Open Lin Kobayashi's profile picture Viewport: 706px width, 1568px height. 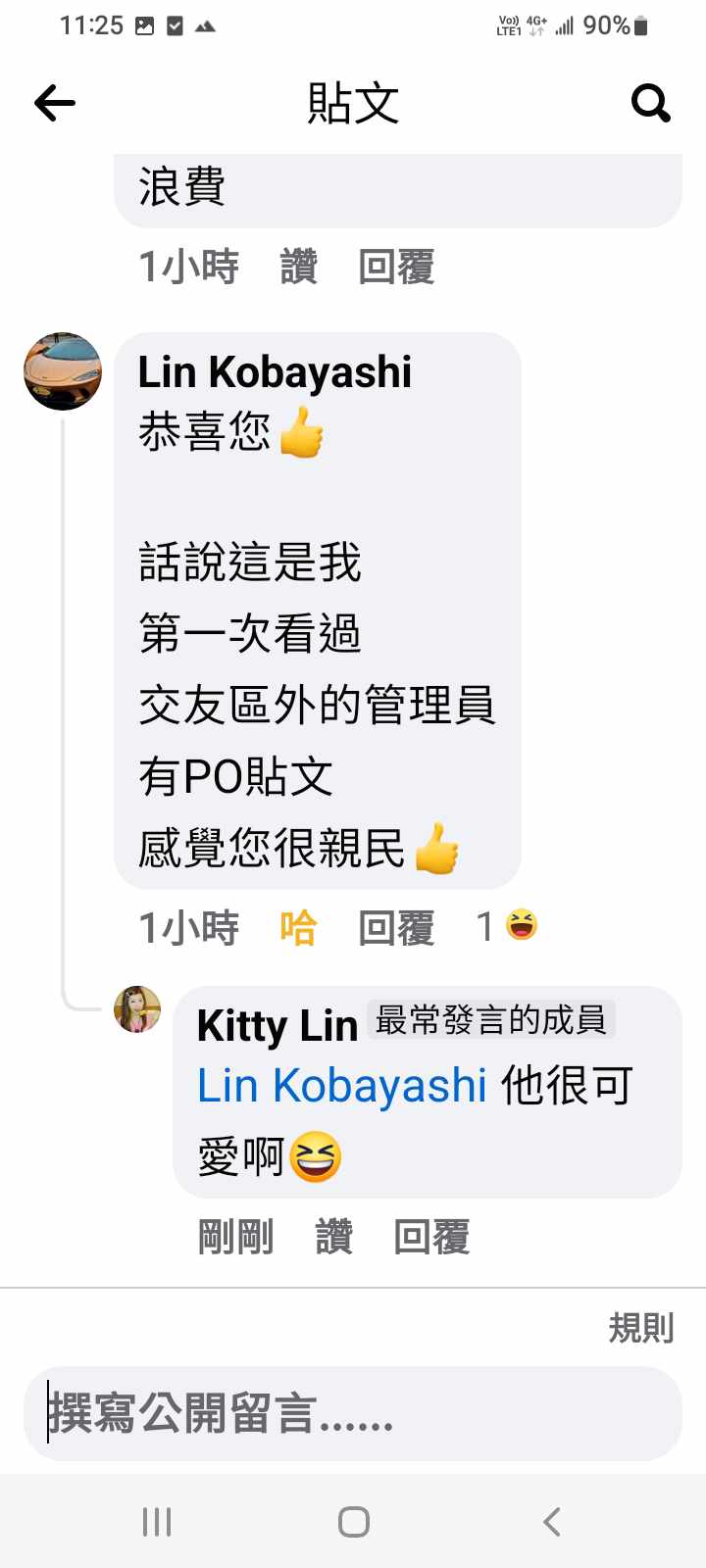[63, 371]
